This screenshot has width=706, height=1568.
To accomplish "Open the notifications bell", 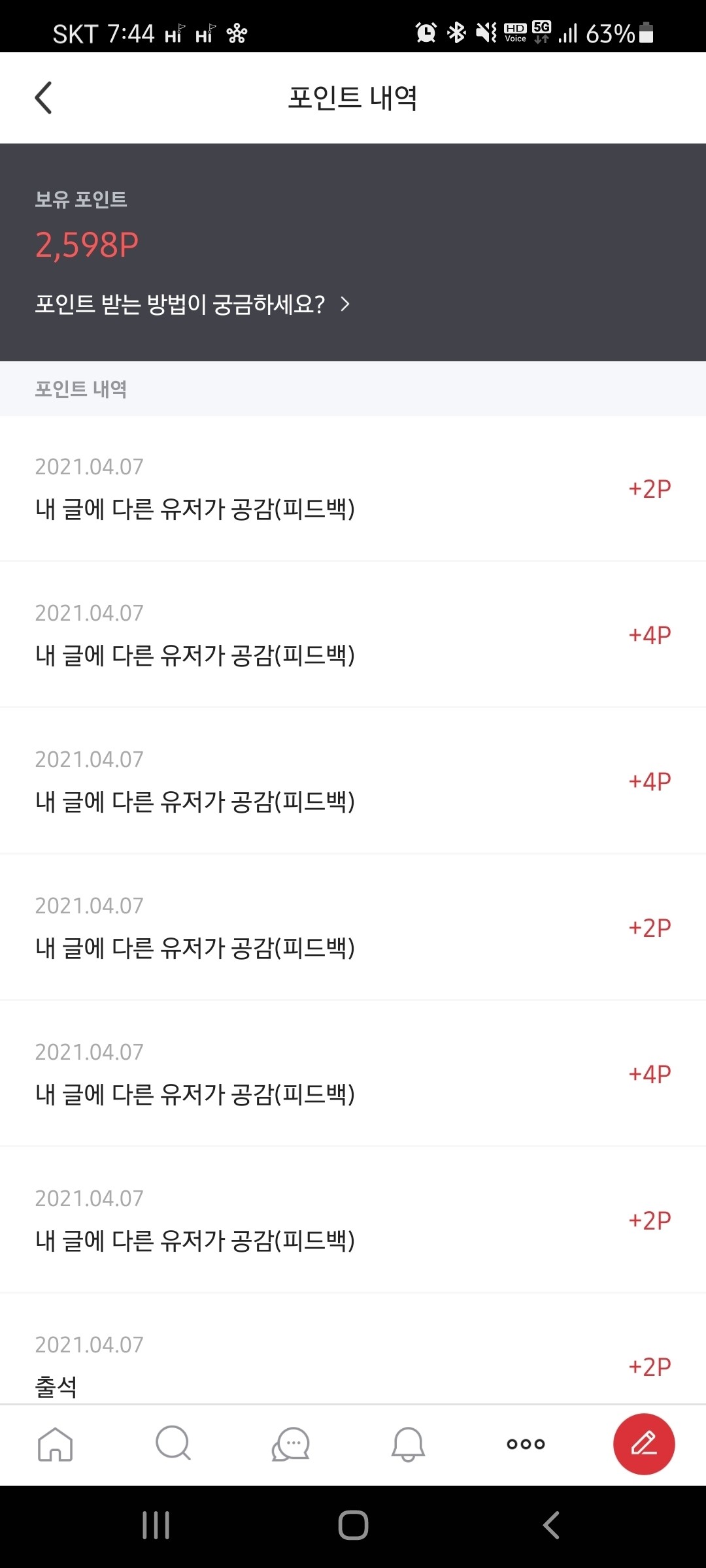I will point(408,1444).
